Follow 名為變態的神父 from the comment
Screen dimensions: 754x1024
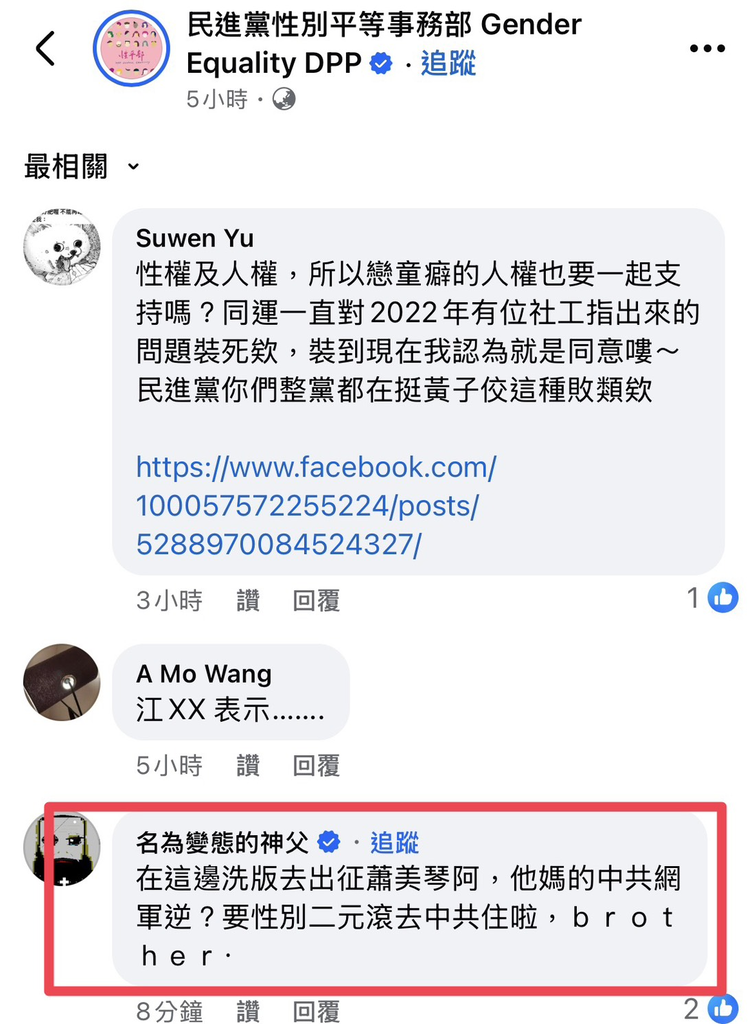[395, 842]
